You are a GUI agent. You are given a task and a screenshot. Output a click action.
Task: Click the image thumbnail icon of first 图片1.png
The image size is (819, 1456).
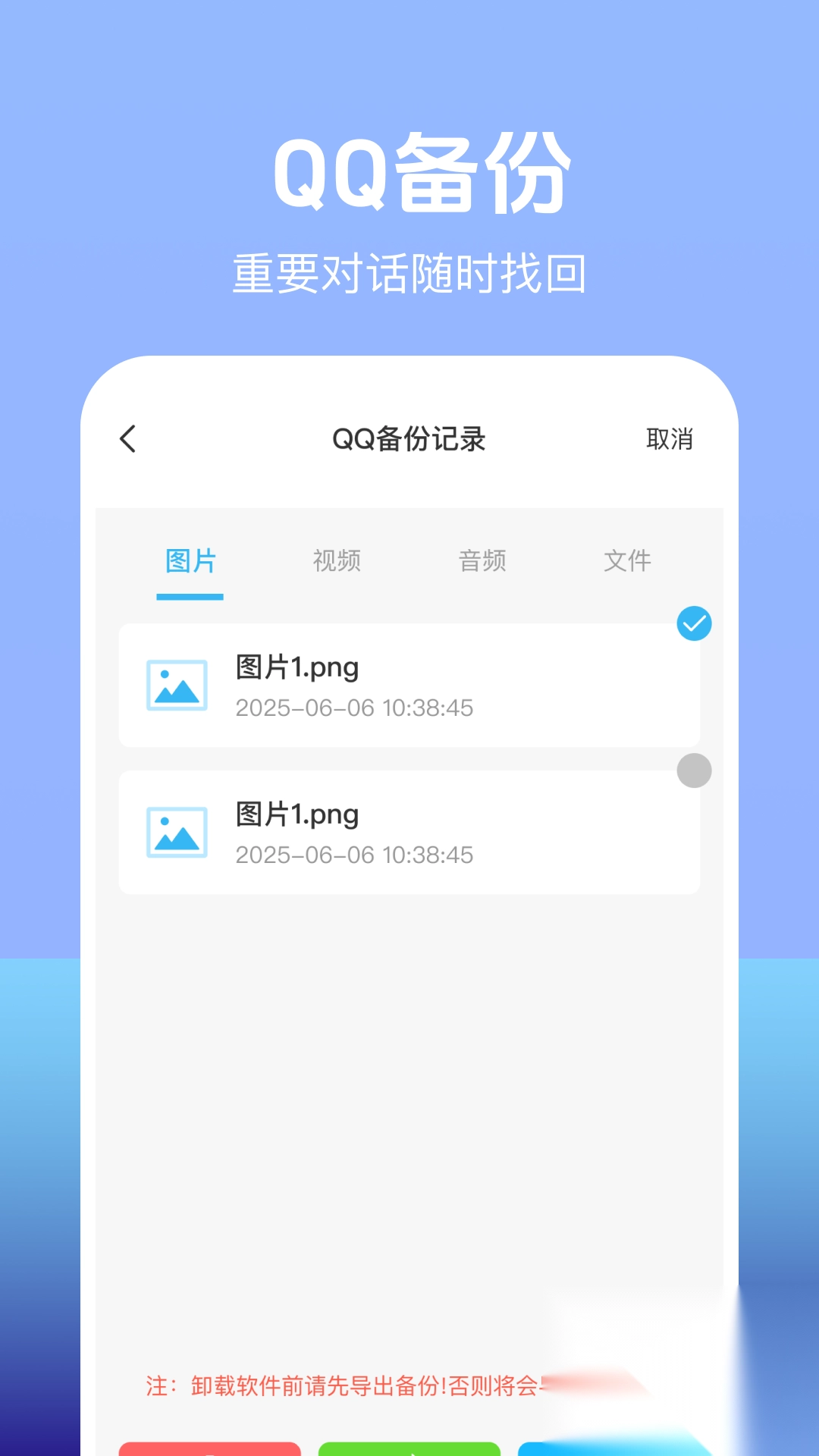(x=176, y=685)
